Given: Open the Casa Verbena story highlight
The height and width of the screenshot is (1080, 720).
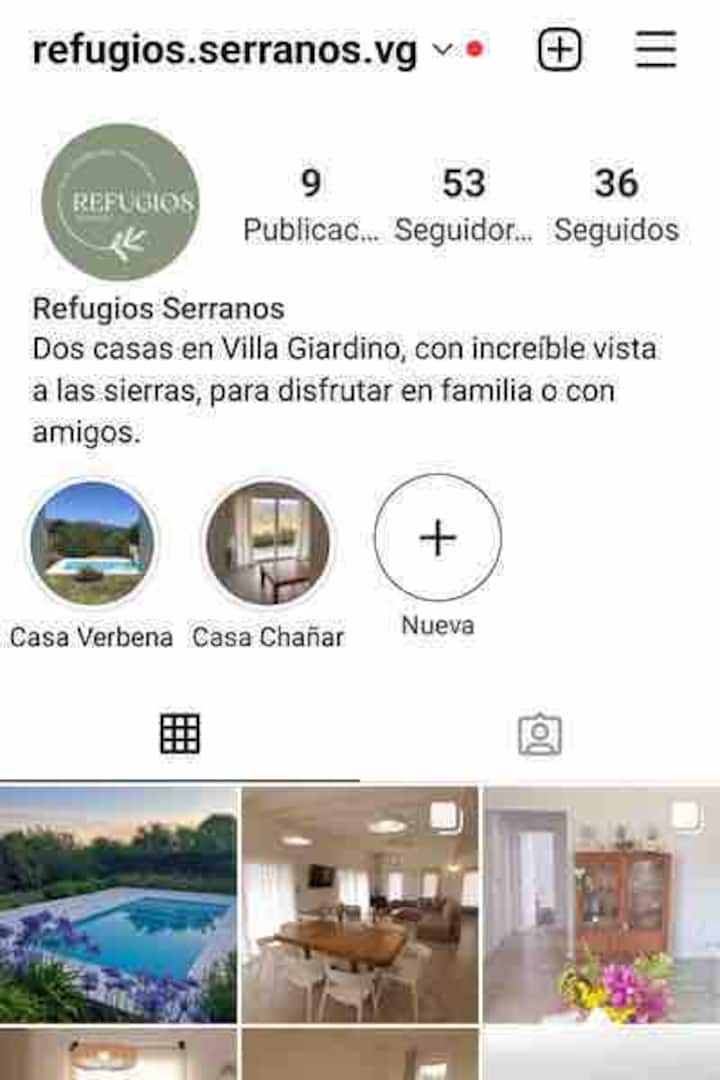Looking at the screenshot, I should point(92,544).
